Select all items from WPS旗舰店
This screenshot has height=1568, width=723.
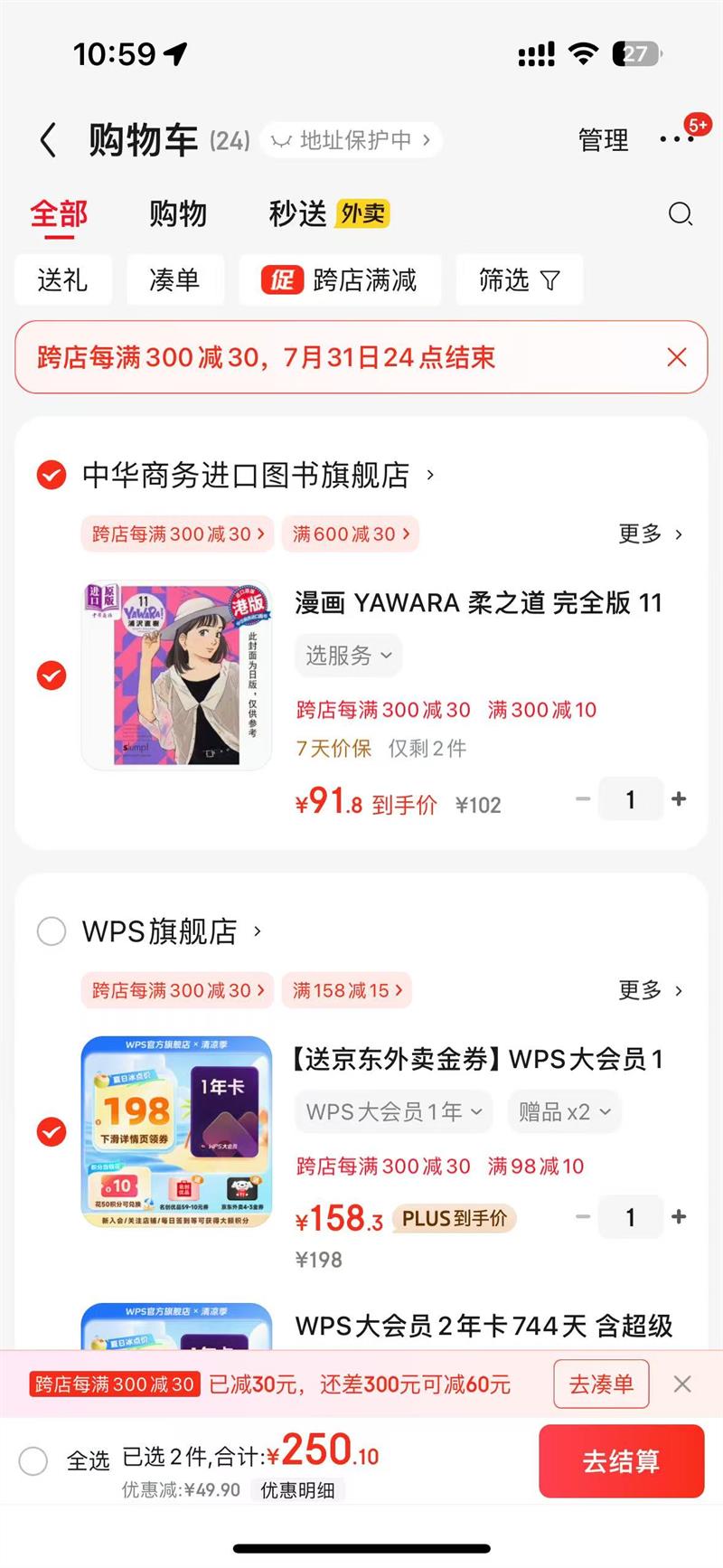52,931
